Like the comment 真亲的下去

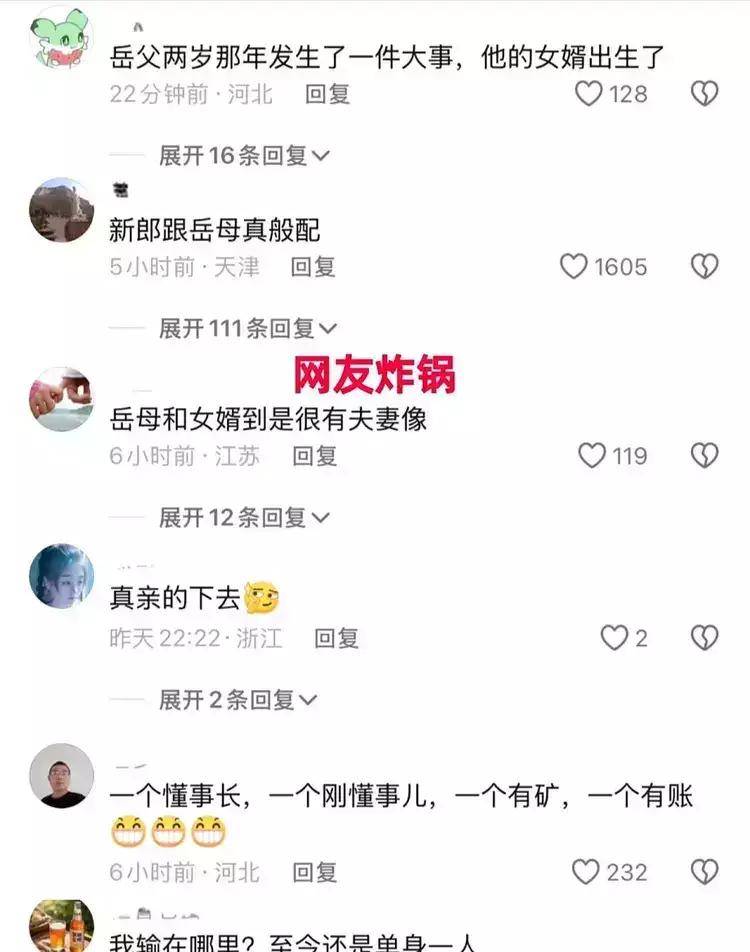click(613, 638)
